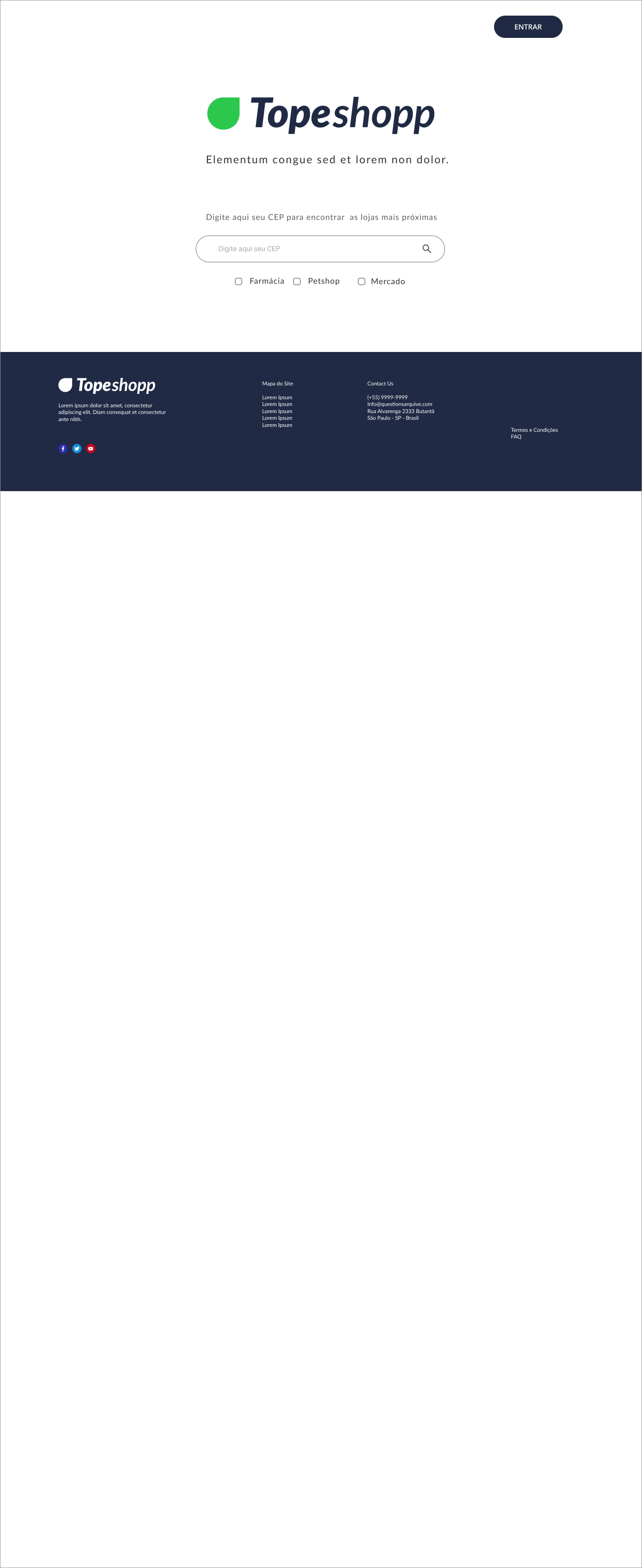This screenshot has height=1568, width=642.
Task: Enable the Mercado checkbox
Action: [x=362, y=281]
